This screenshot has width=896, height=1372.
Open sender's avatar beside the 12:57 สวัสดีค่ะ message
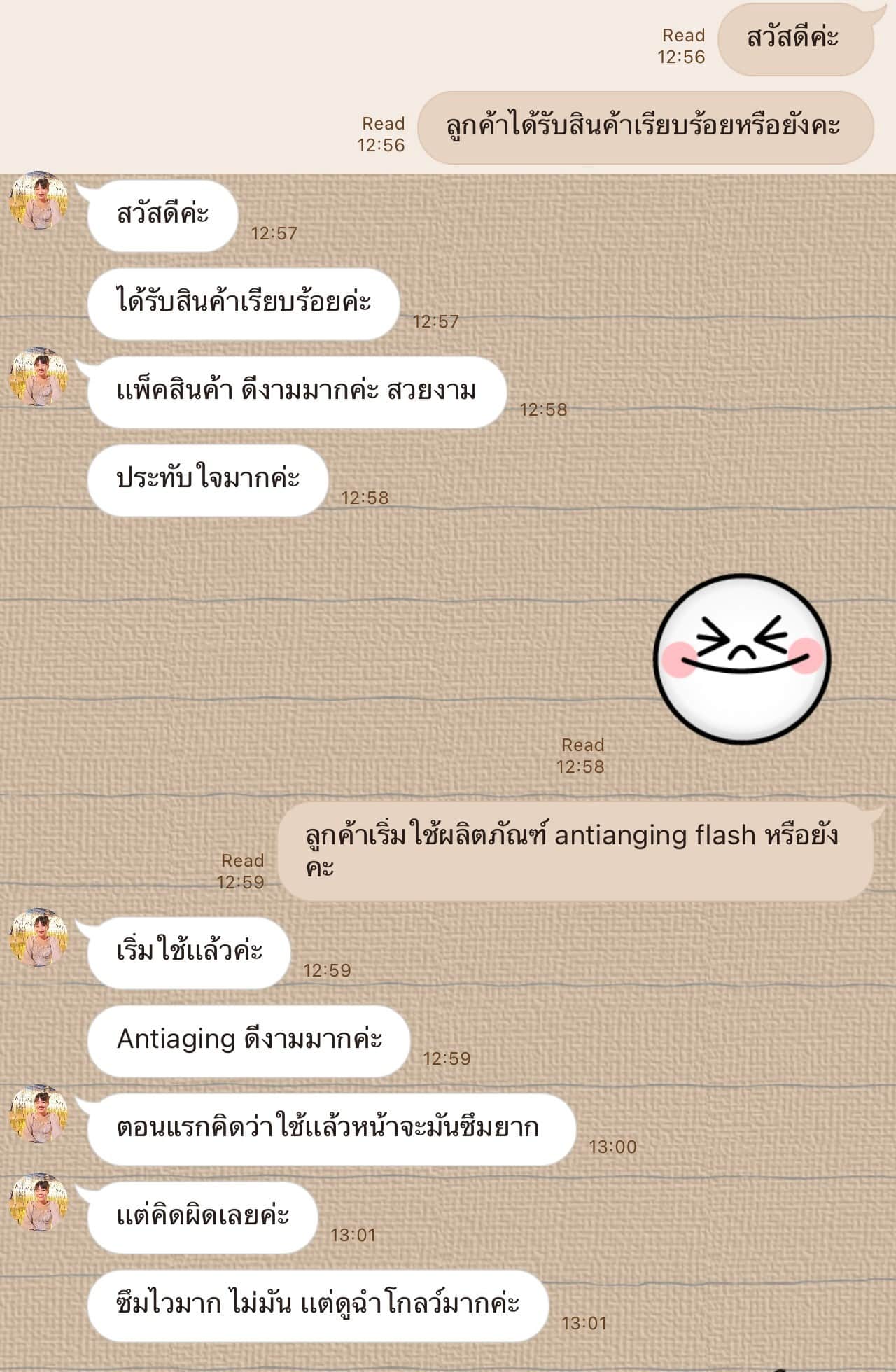[38, 200]
